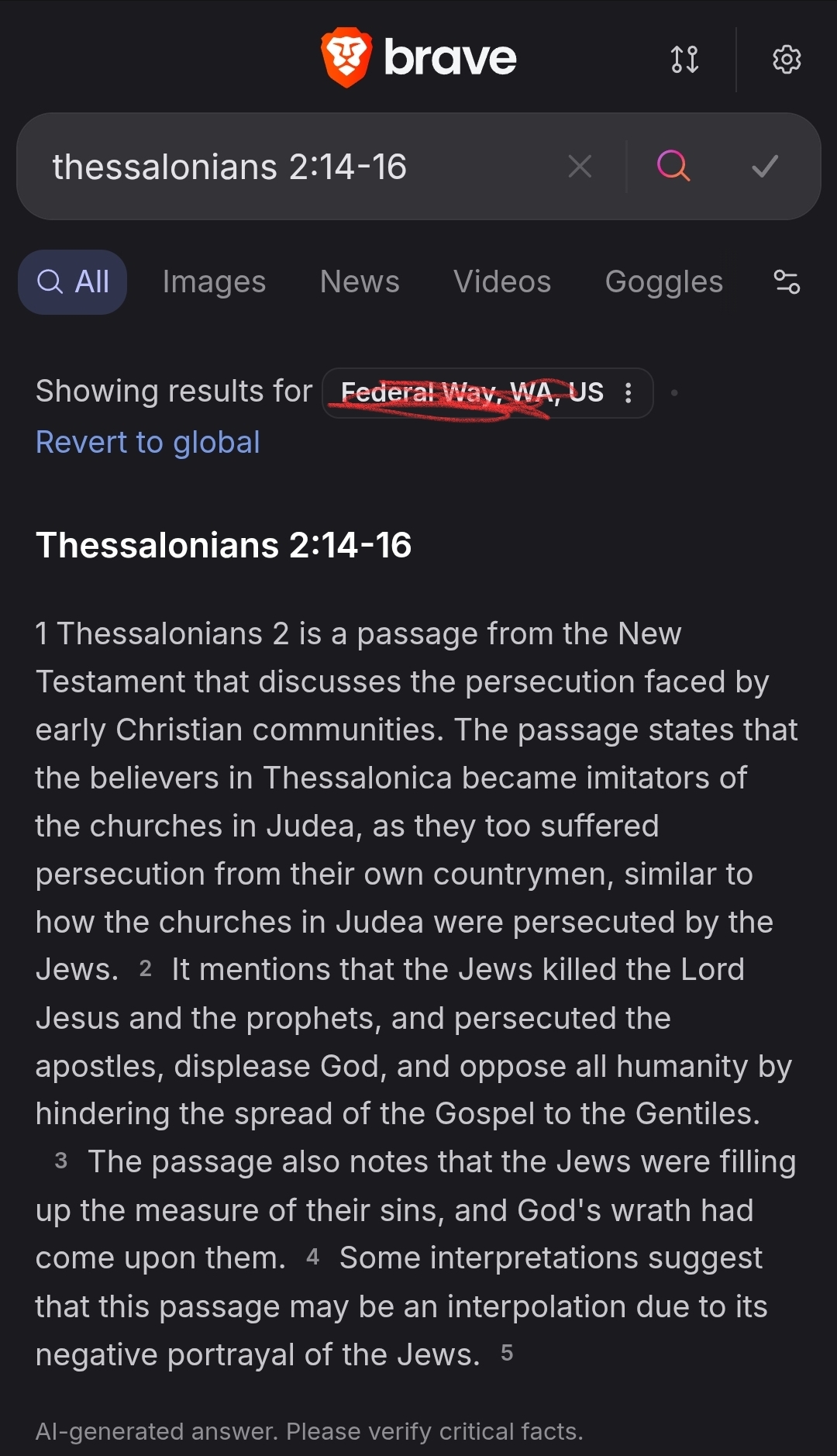
Task: Select the All results tab
Action: 73,282
